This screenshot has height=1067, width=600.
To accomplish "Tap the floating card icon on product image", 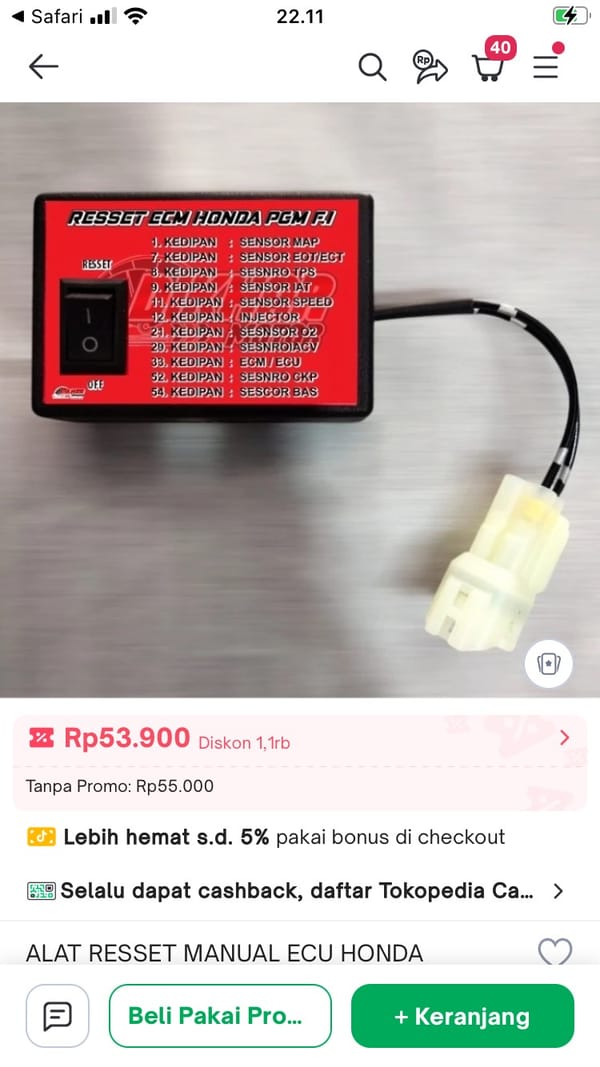I will [548, 666].
